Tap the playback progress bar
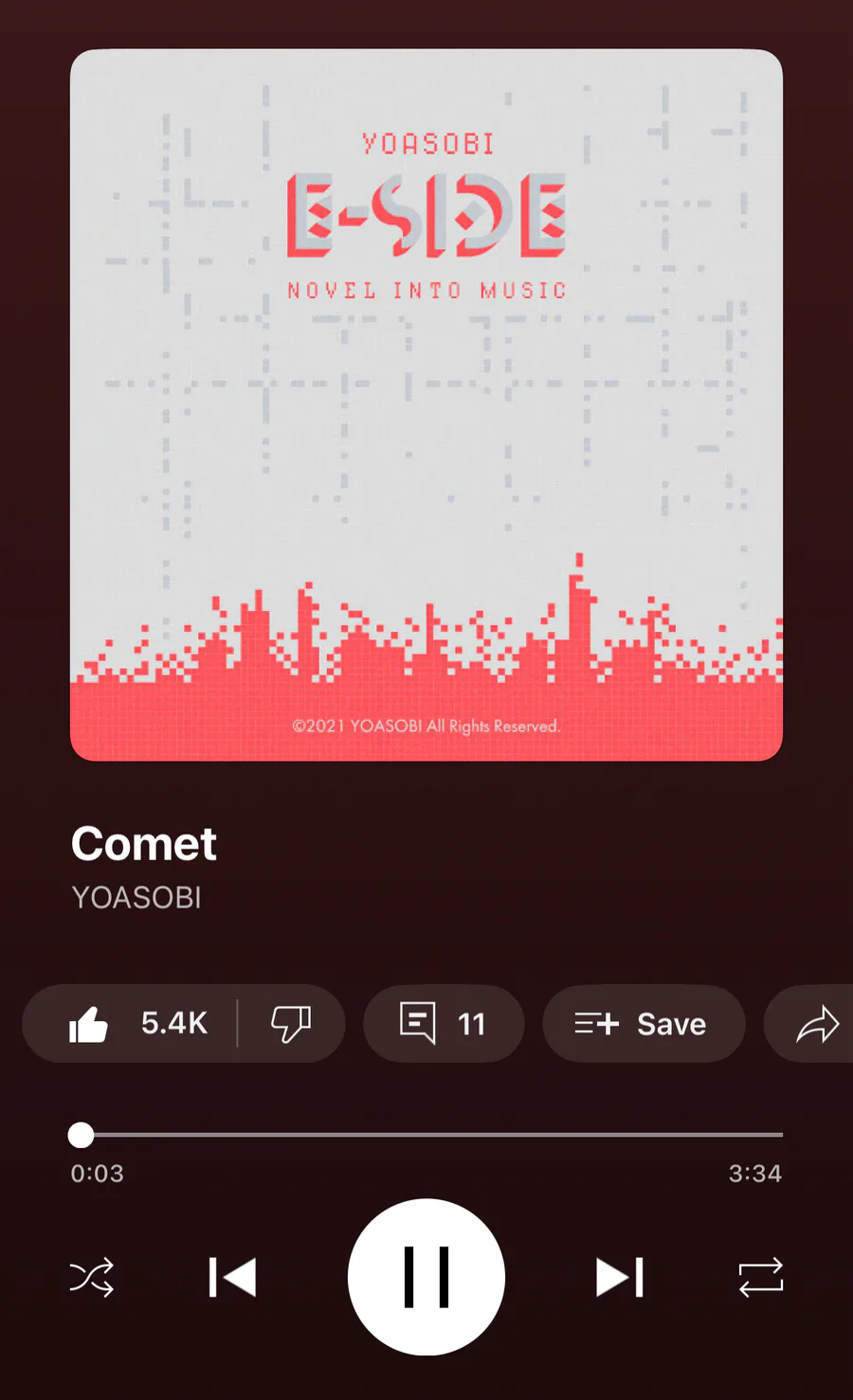Screen dimensions: 853x1400 tap(426, 1135)
